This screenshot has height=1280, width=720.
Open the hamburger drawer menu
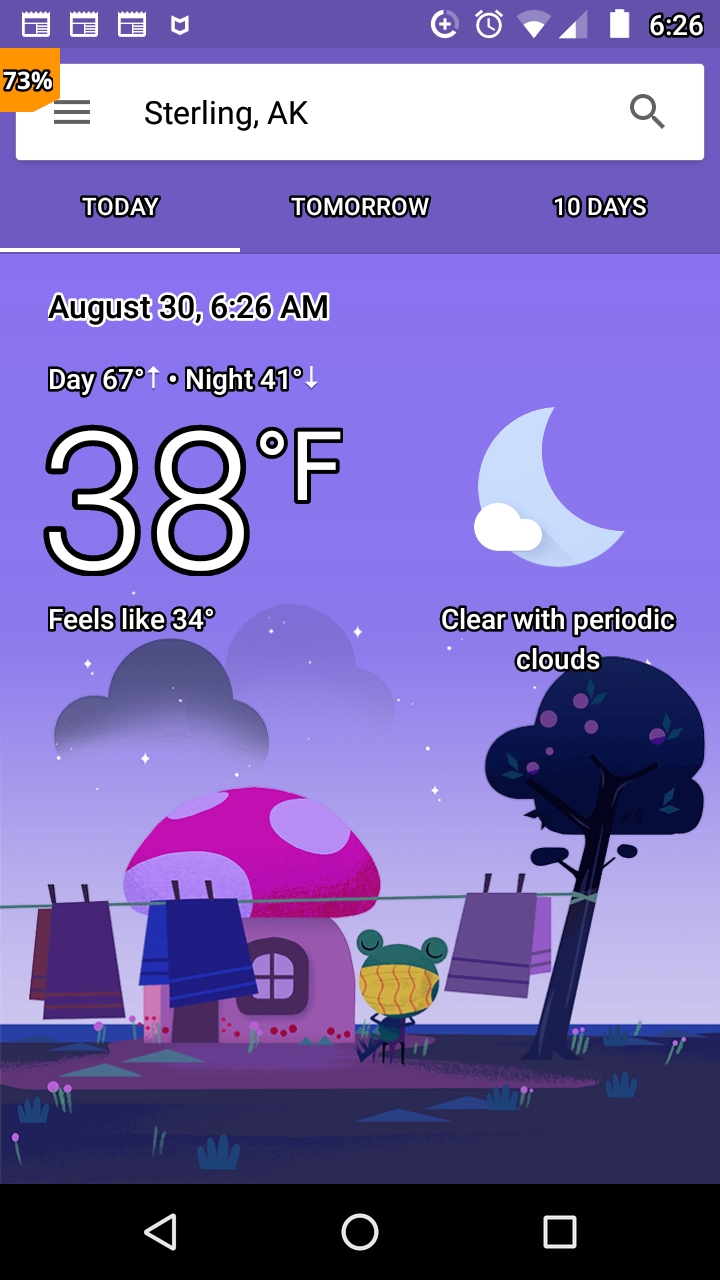(72, 113)
